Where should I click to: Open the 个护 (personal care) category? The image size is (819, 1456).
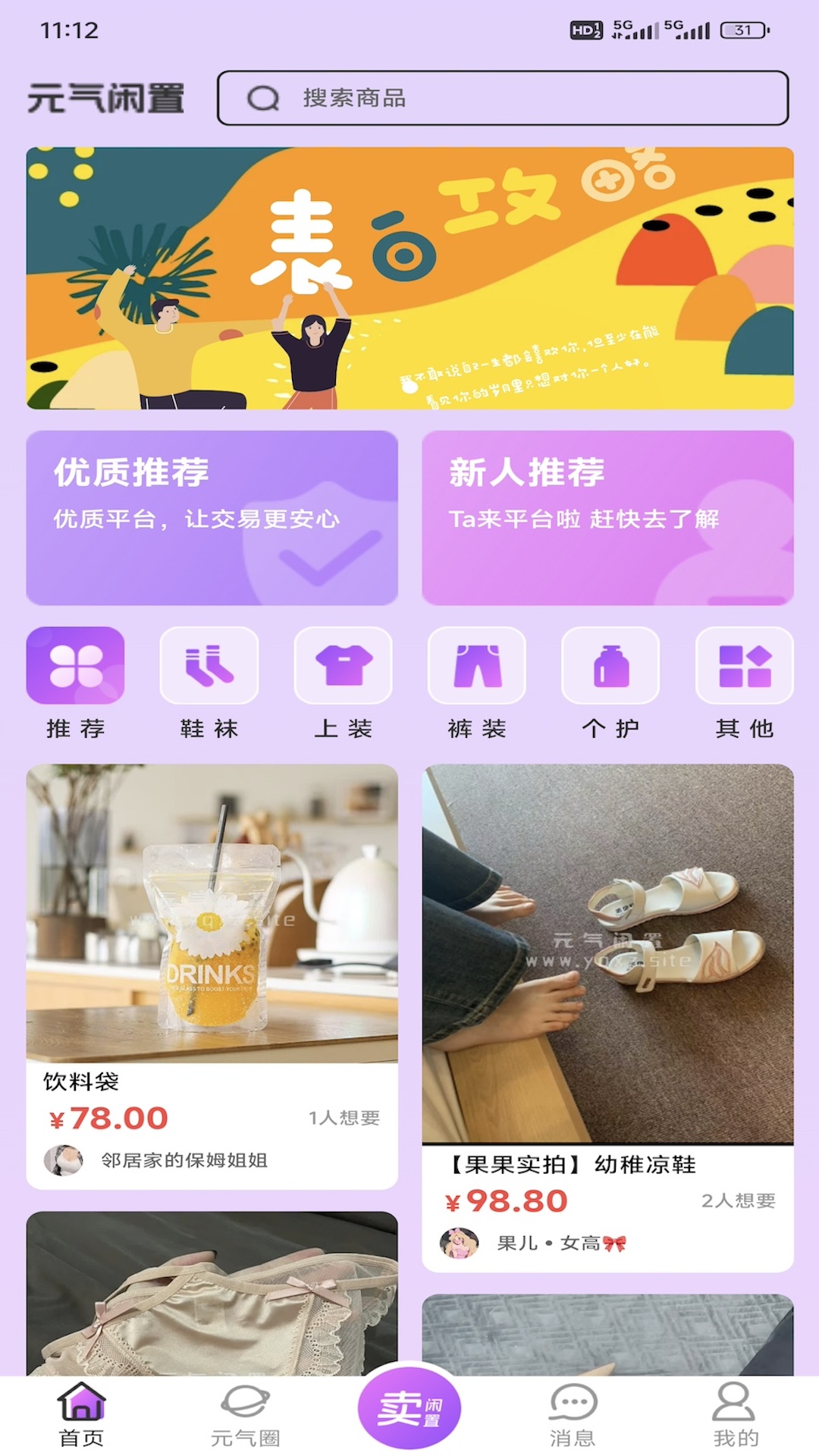tap(610, 666)
